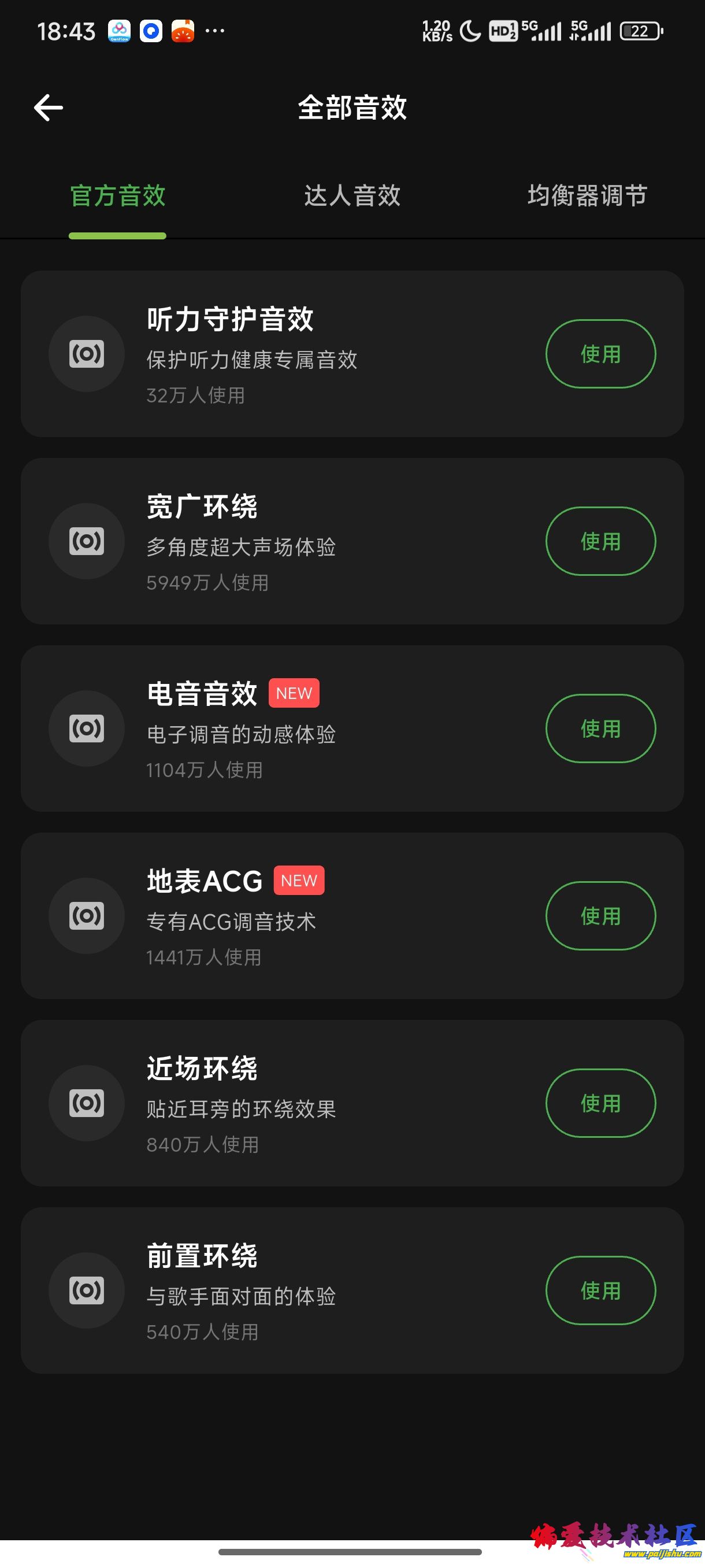This screenshot has height=1568, width=705.
Task: Tap 使用 for 地表ACG effect
Action: click(600, 916)
